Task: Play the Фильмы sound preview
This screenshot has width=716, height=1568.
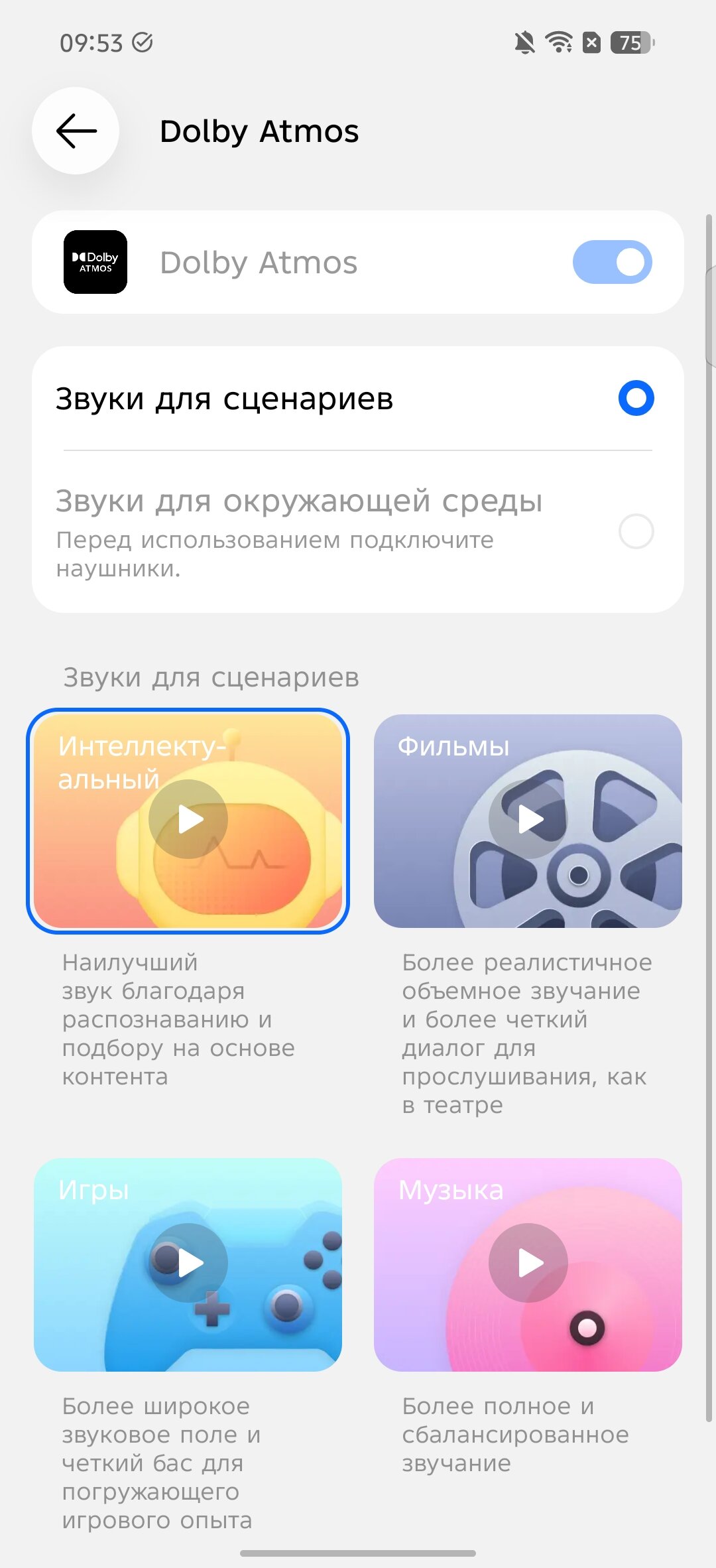Action: 528,819
